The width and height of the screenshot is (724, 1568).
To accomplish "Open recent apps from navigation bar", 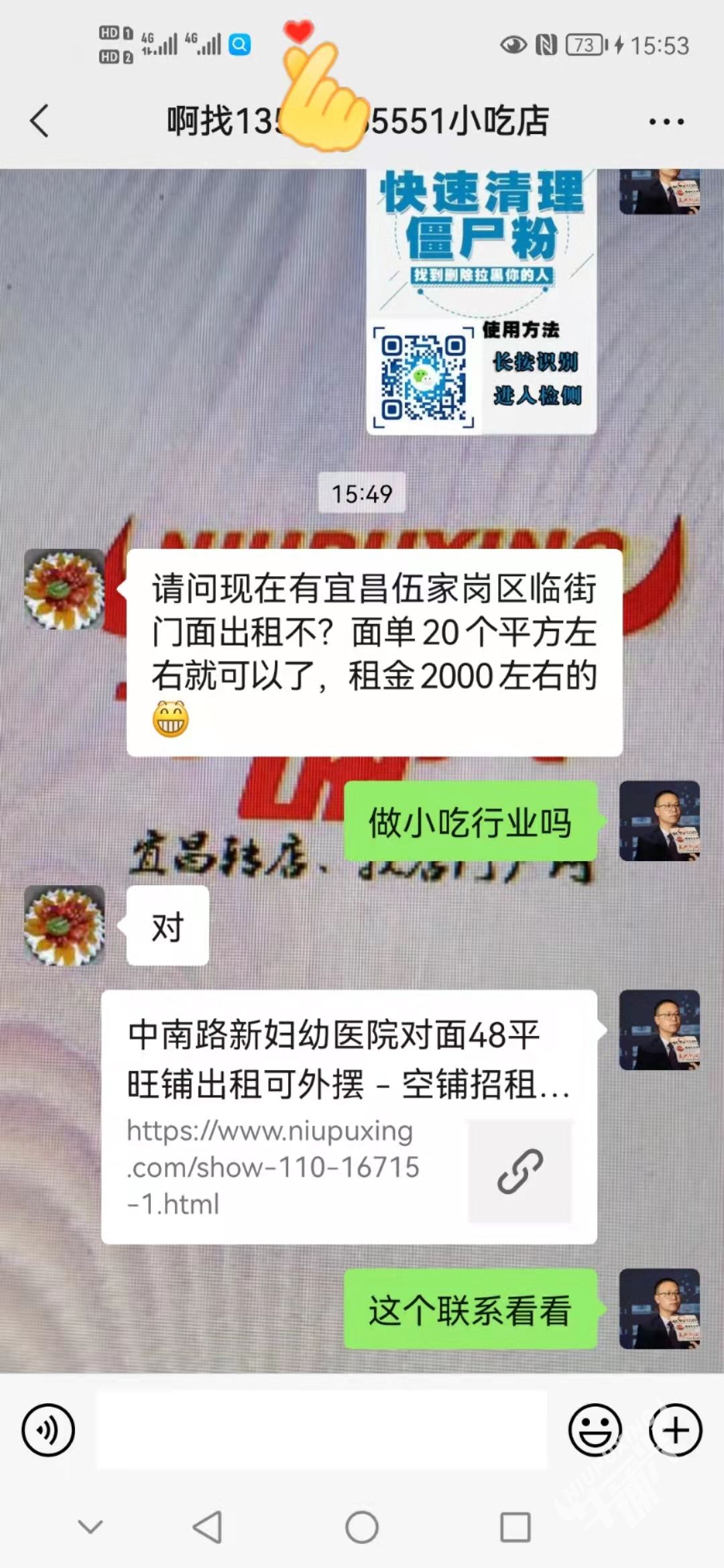I will (x=515, y=1527).
